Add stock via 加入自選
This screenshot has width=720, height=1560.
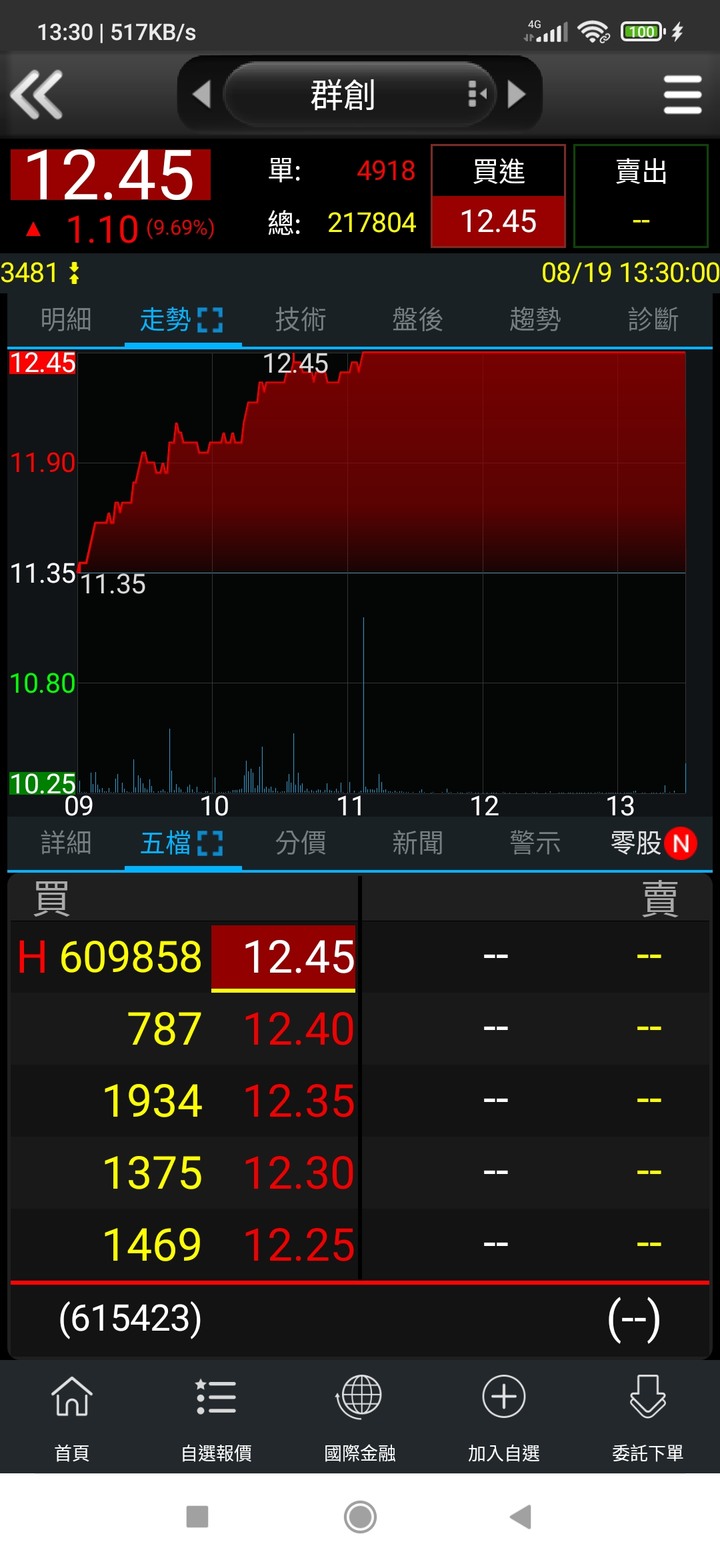[x=504, y=1417]
